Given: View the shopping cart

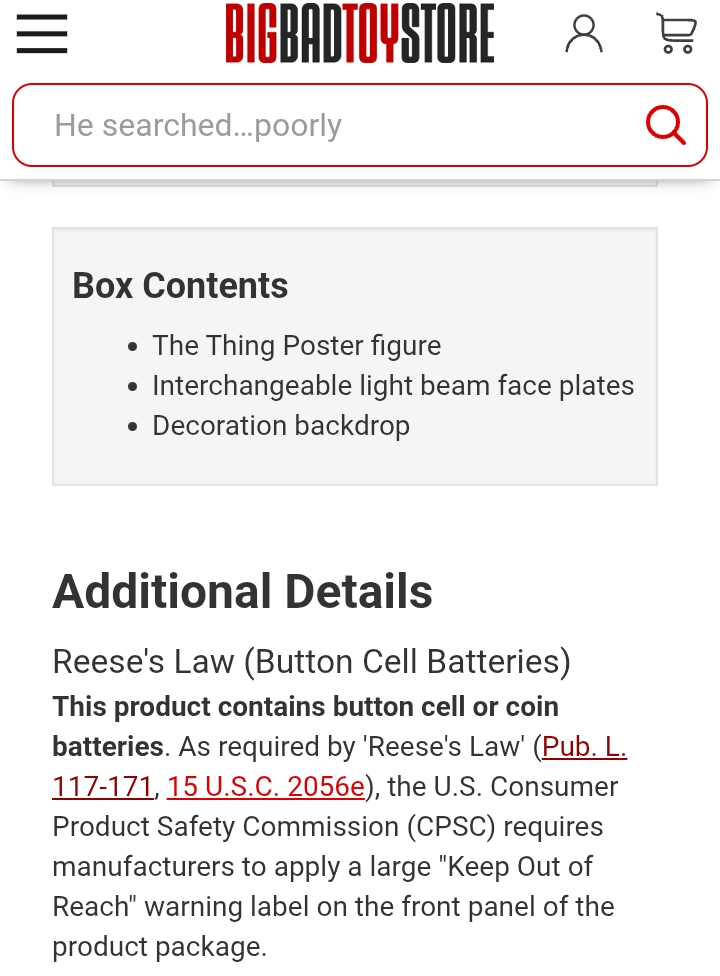Looking at the screenshot, I should point(676,34).
